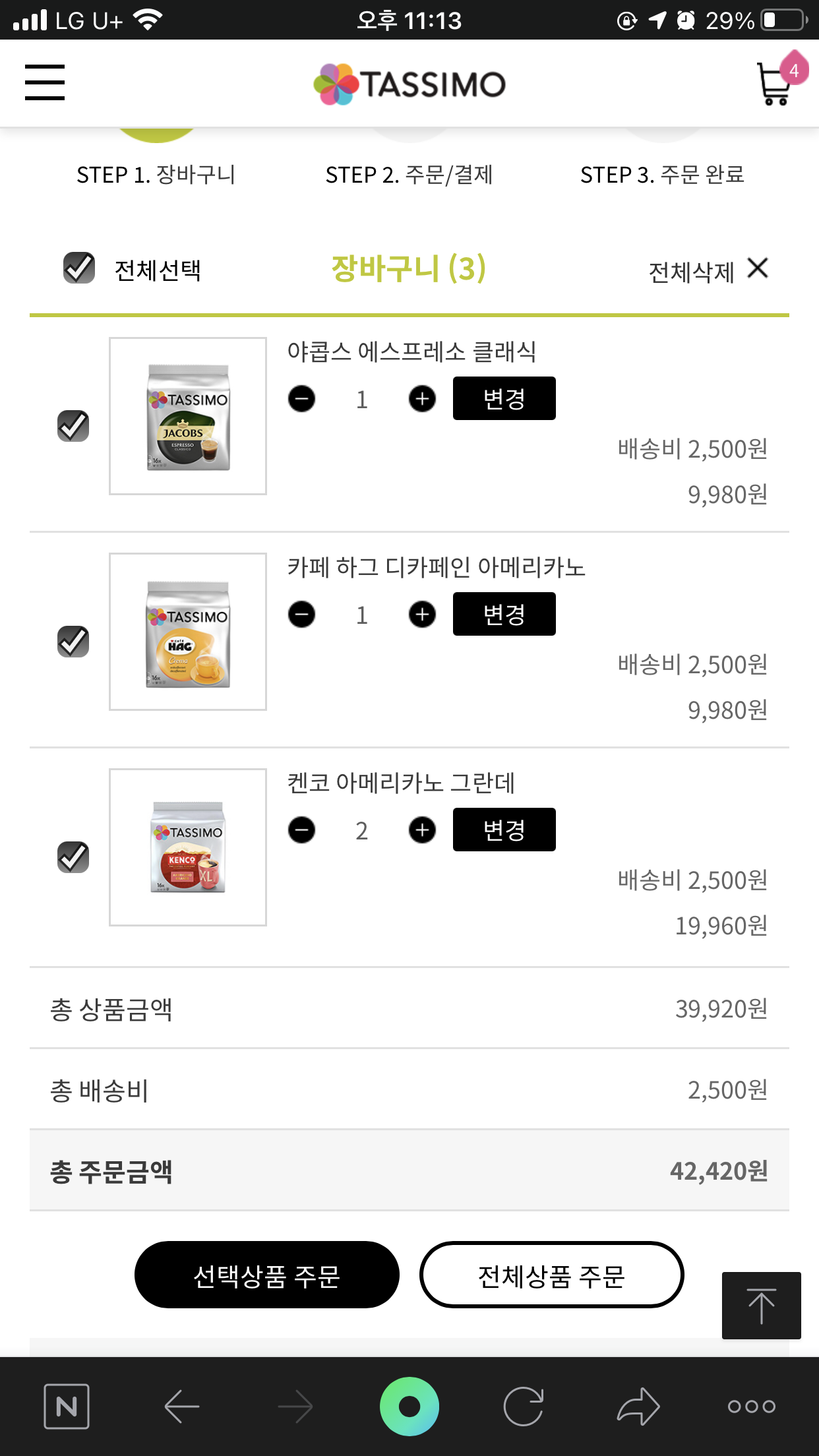Uncheck 야콥스 에스프레소 클래식 item
This screenshot has width=819, height=1456.
(73, 425)
